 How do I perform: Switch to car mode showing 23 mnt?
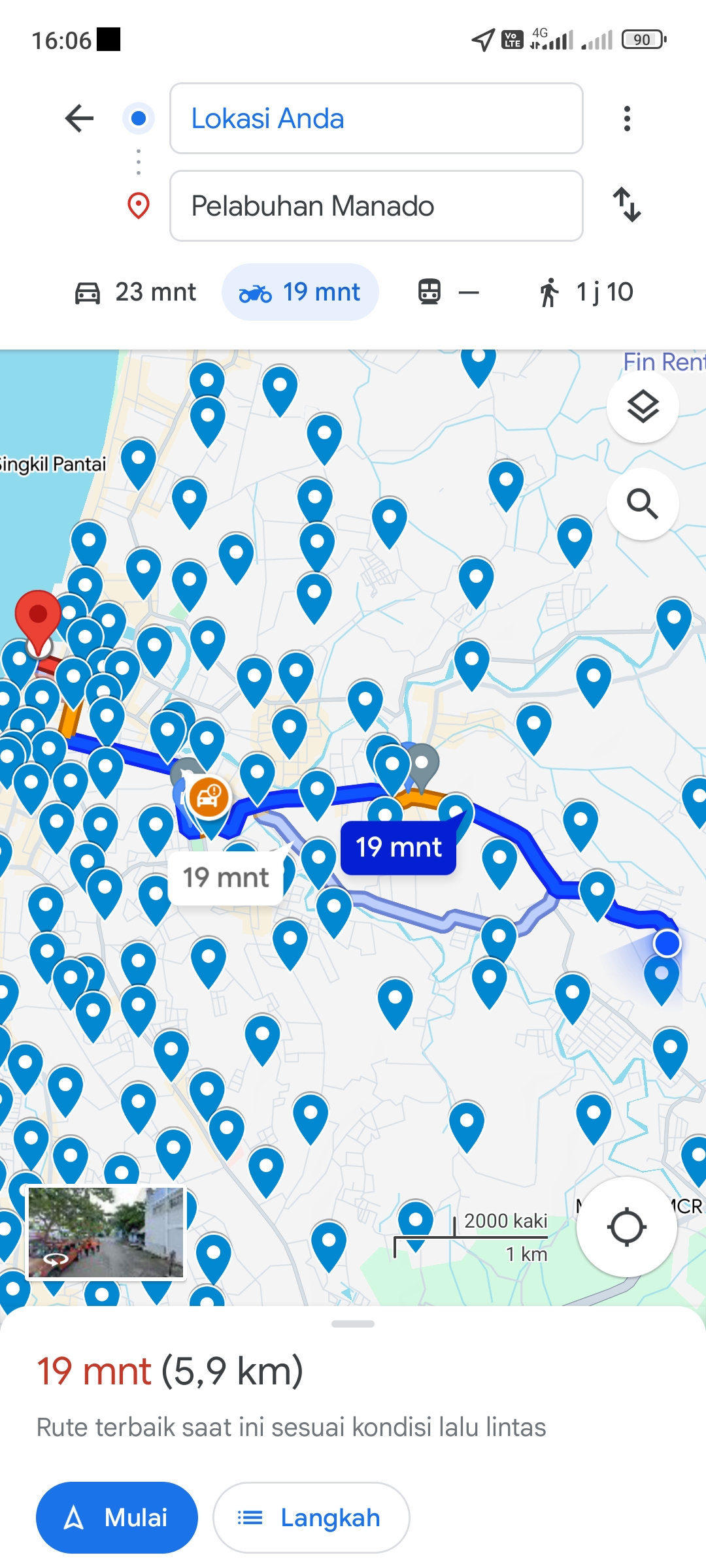[135, 292]
